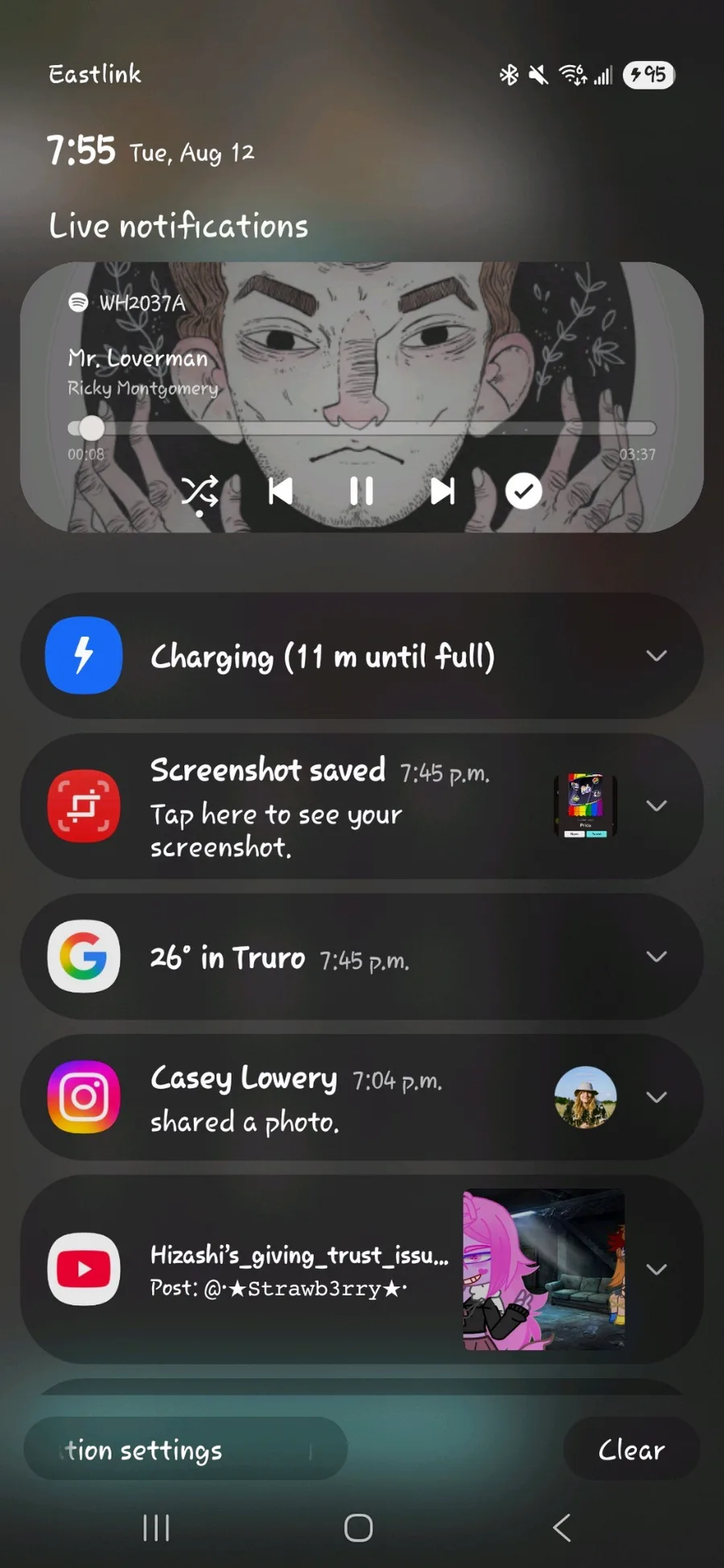
Task: Clear all notifications
Action: tap(631, 1450)
